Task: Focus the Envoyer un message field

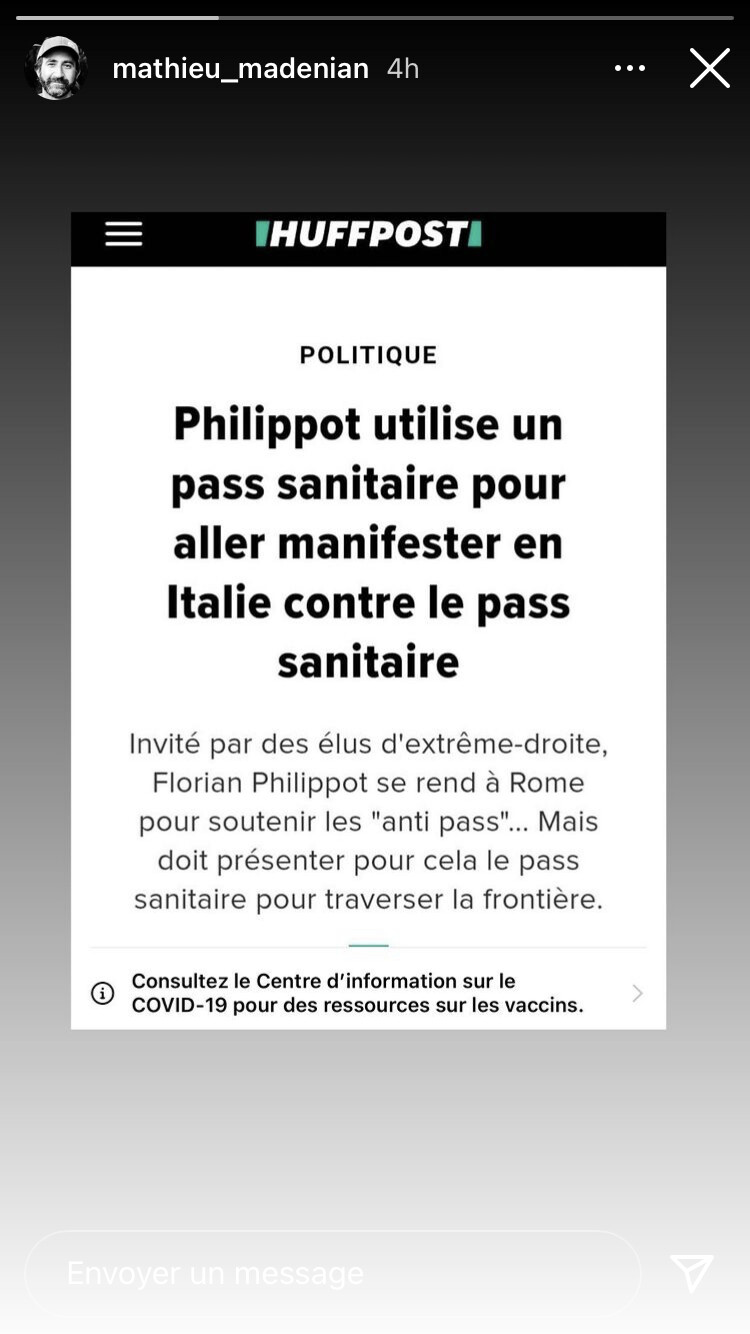Action: click(x=332, y=1273)
